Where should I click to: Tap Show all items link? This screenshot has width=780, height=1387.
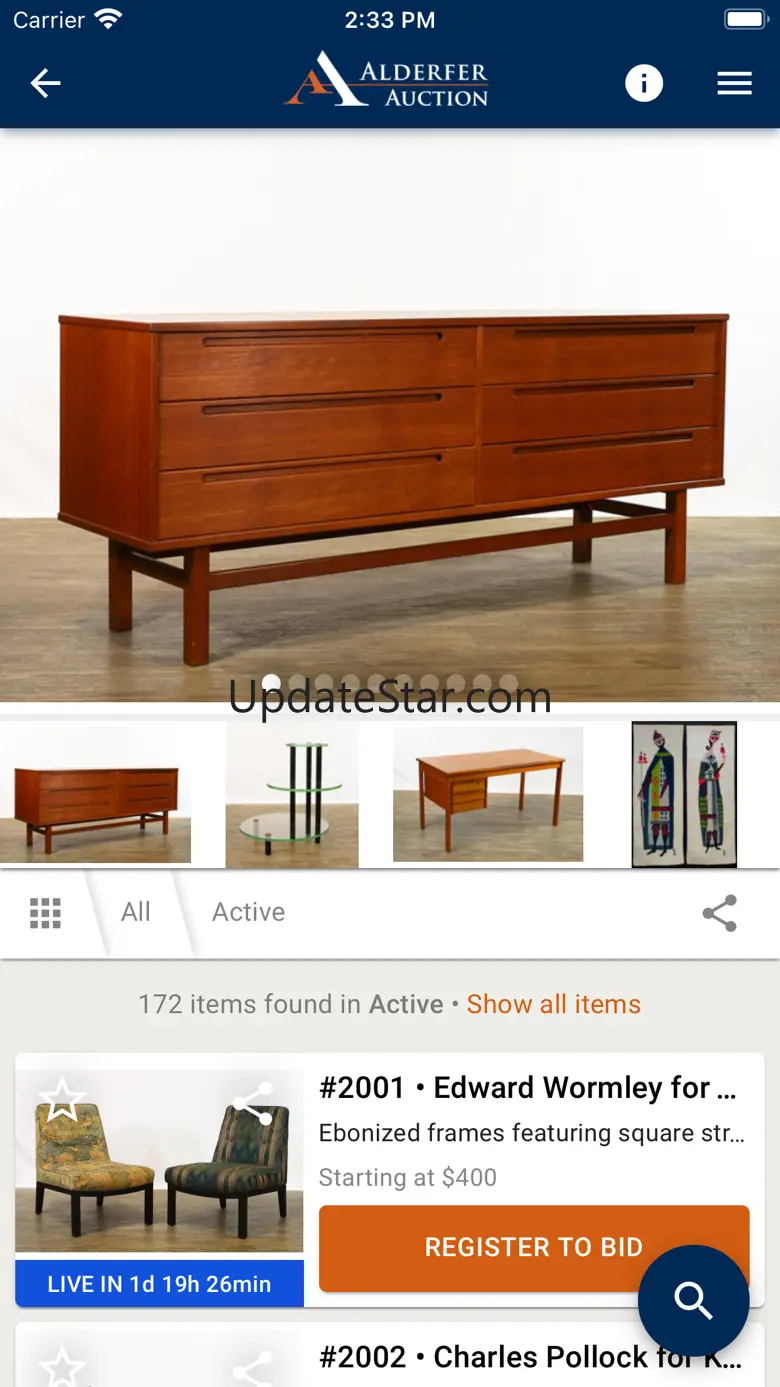pos(554,1004)
